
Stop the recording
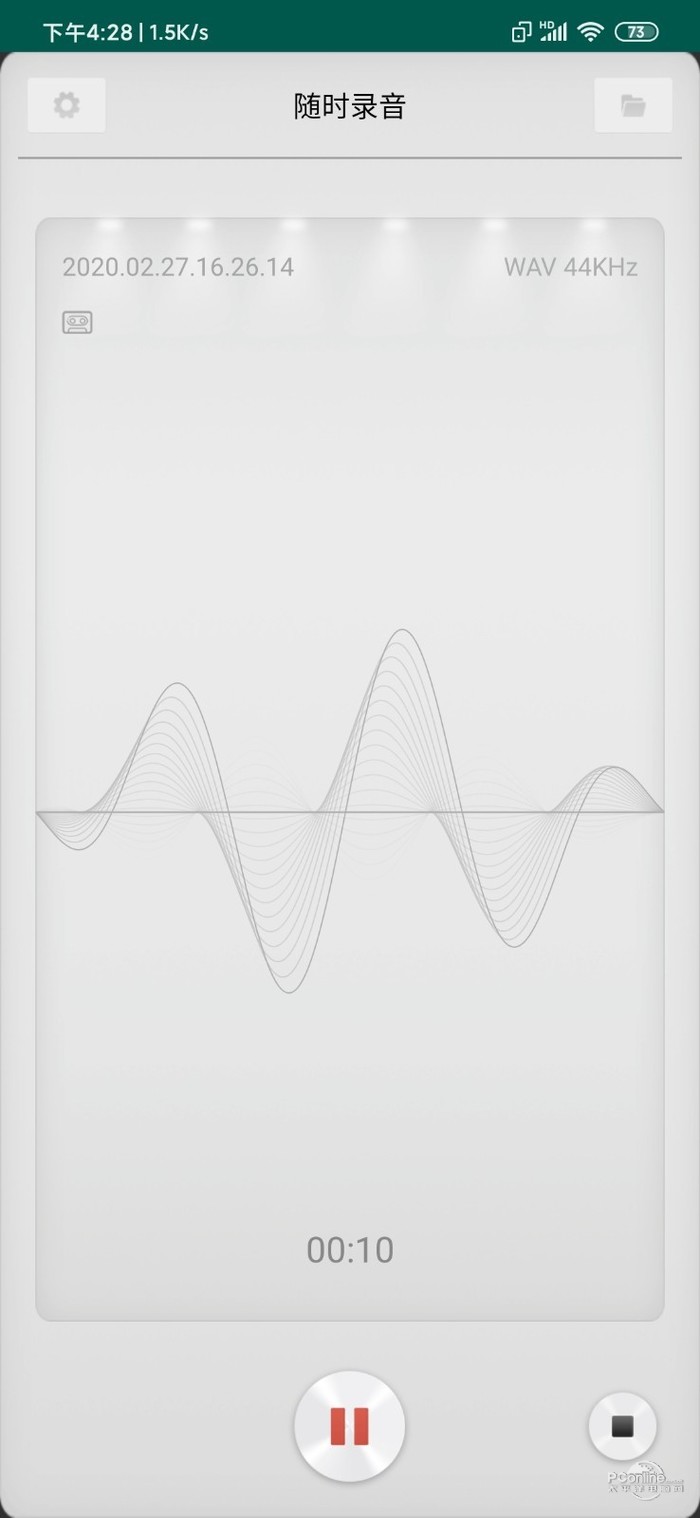coord(622,1426)
